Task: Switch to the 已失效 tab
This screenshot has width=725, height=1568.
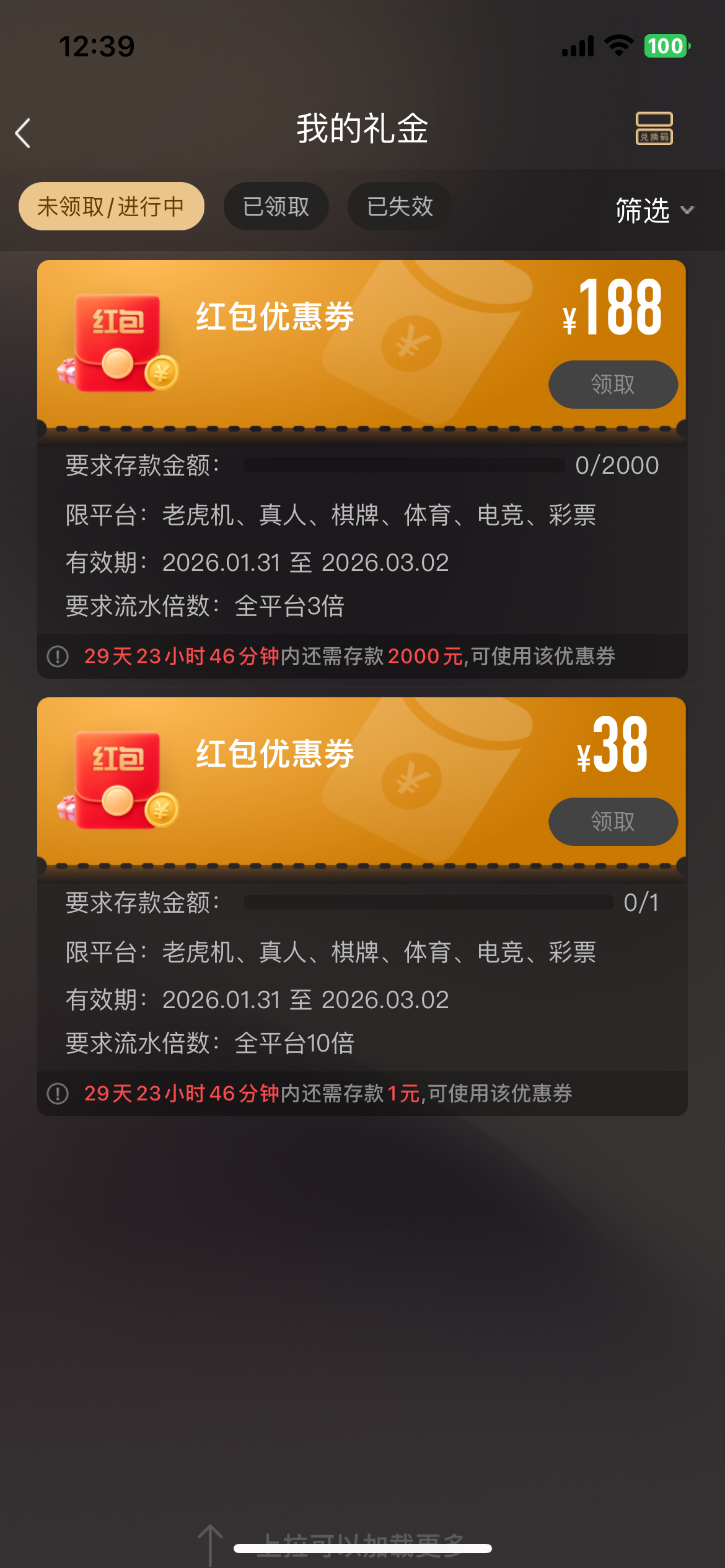Action: pyautogui.click(x=400, y=206)
